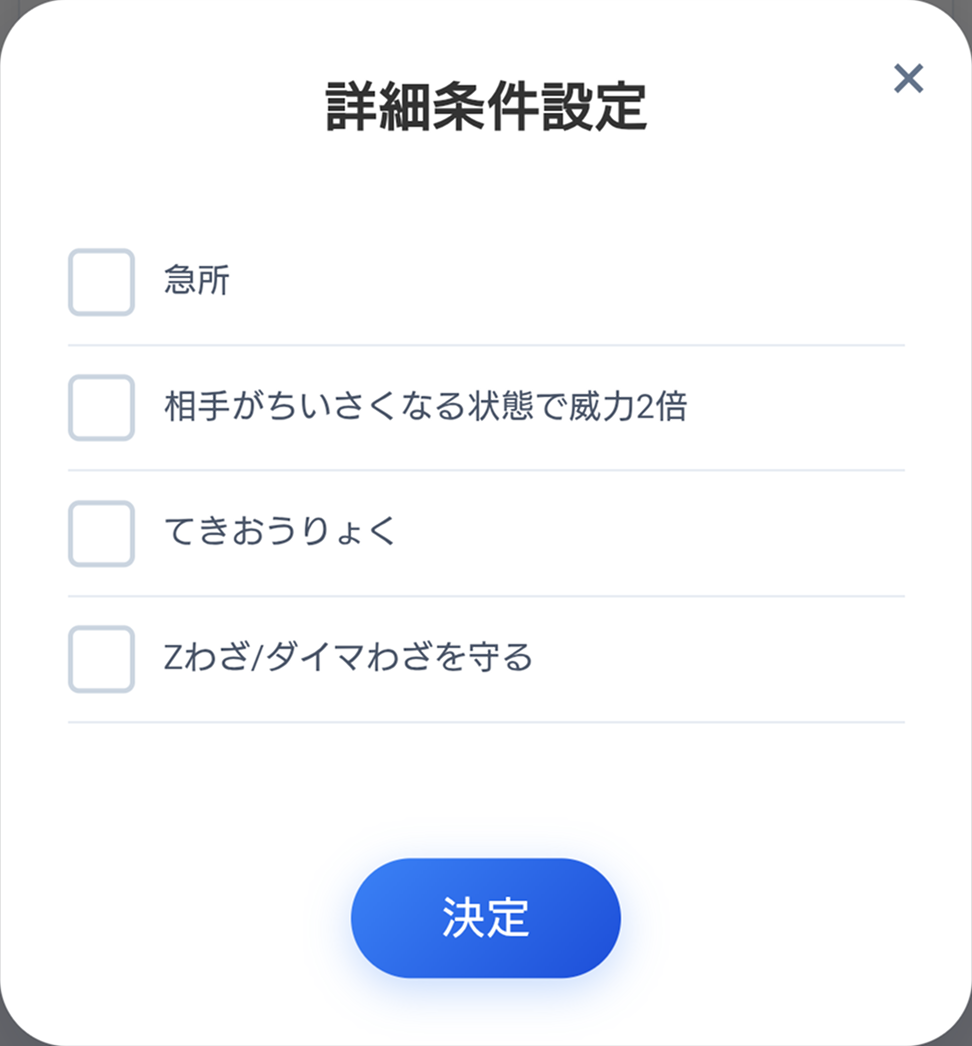Click the Zわざ/ダイマわざを守る label
972x1046 pixels.
click(x=349, y=658)
